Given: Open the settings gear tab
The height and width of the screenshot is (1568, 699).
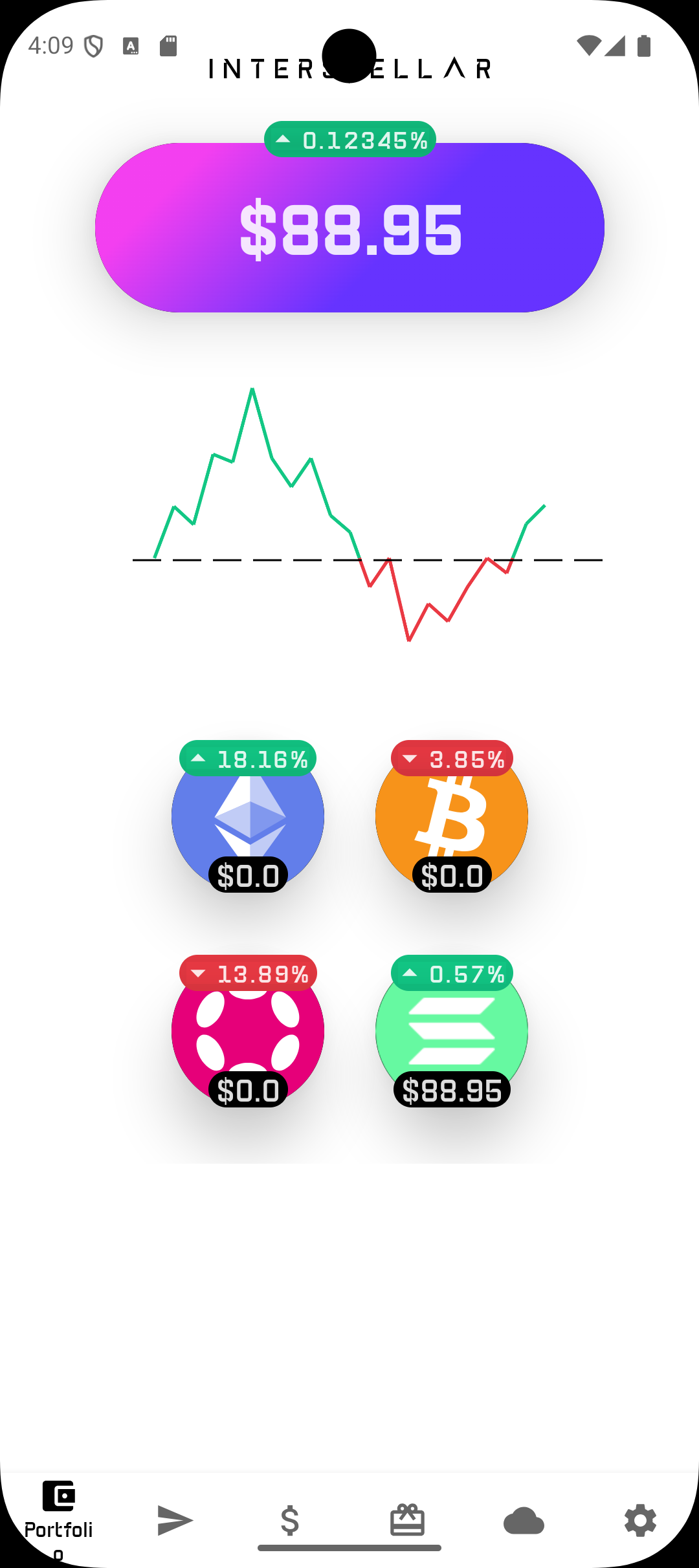Looking at the screenshot, I should point(640,1520).
